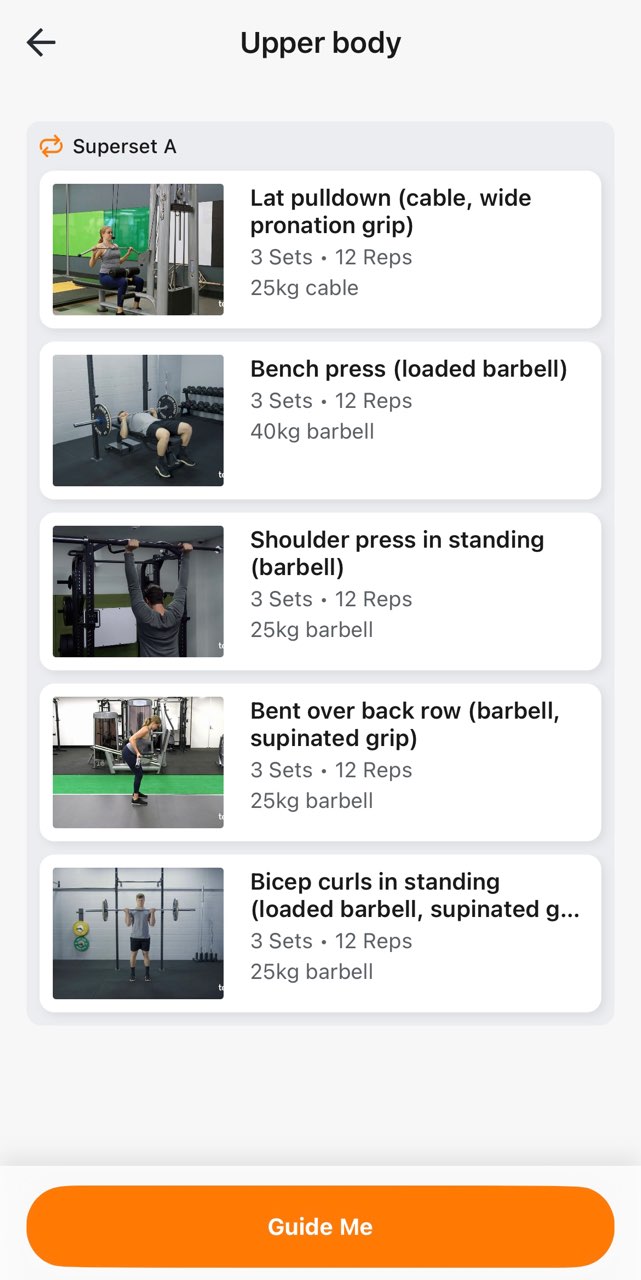The width and height of the screenshot is (641, 1280).
Task: Open Bicep curls in standing exercise
Action: pyautogui.click(x=320, y=933)
